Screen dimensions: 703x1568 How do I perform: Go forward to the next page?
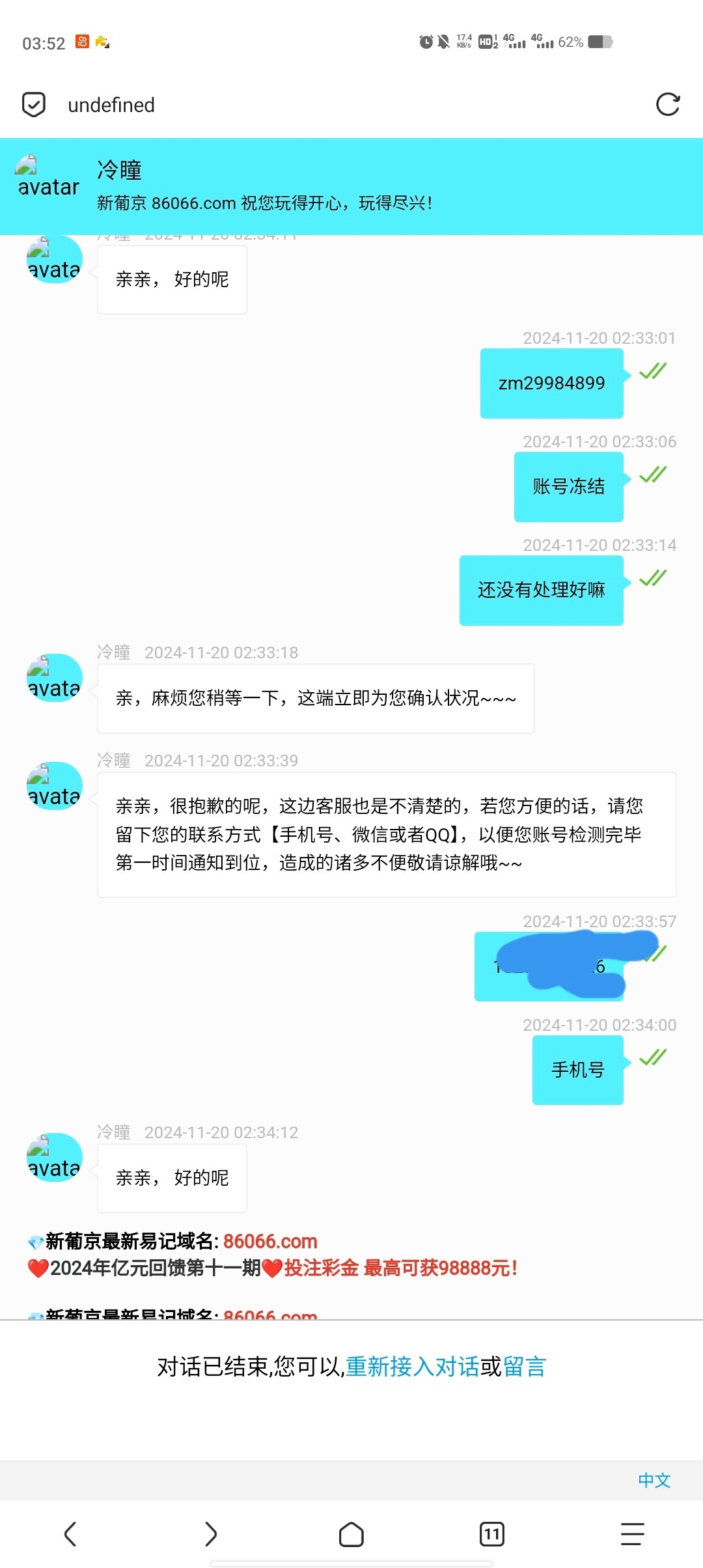210,1534
